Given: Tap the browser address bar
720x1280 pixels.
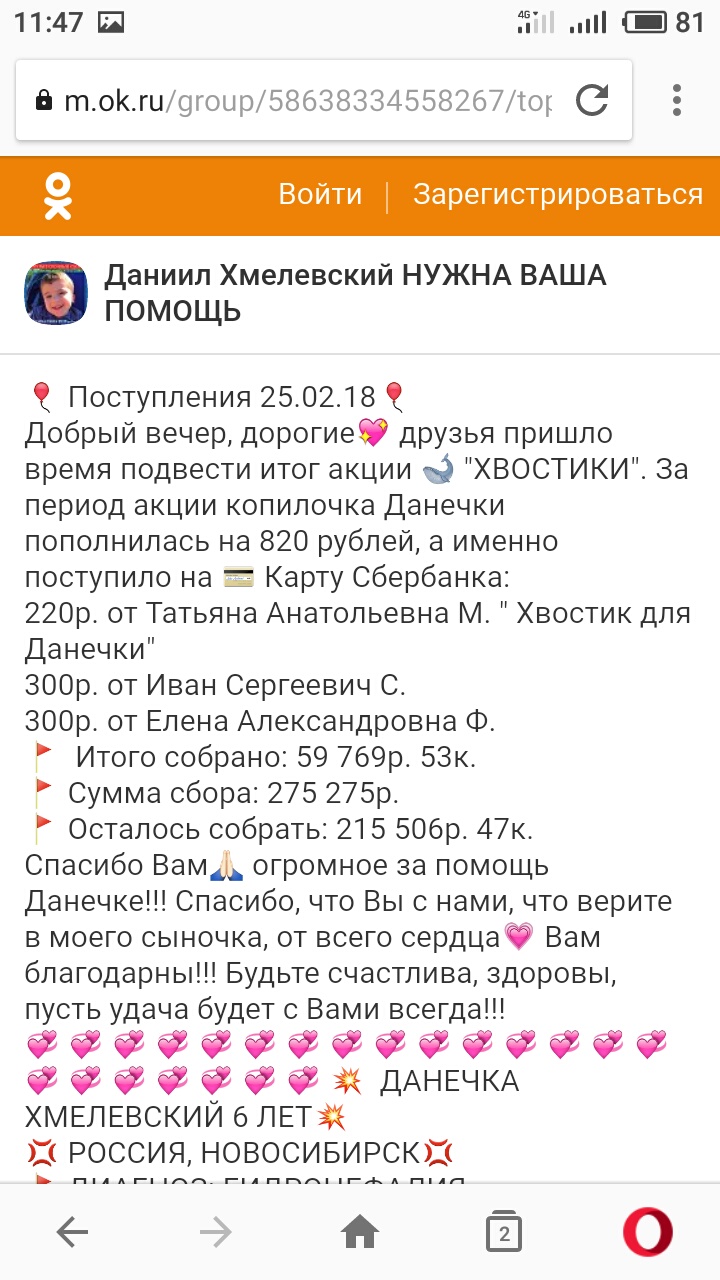Looking at the screenshot, I should point(300,100).
